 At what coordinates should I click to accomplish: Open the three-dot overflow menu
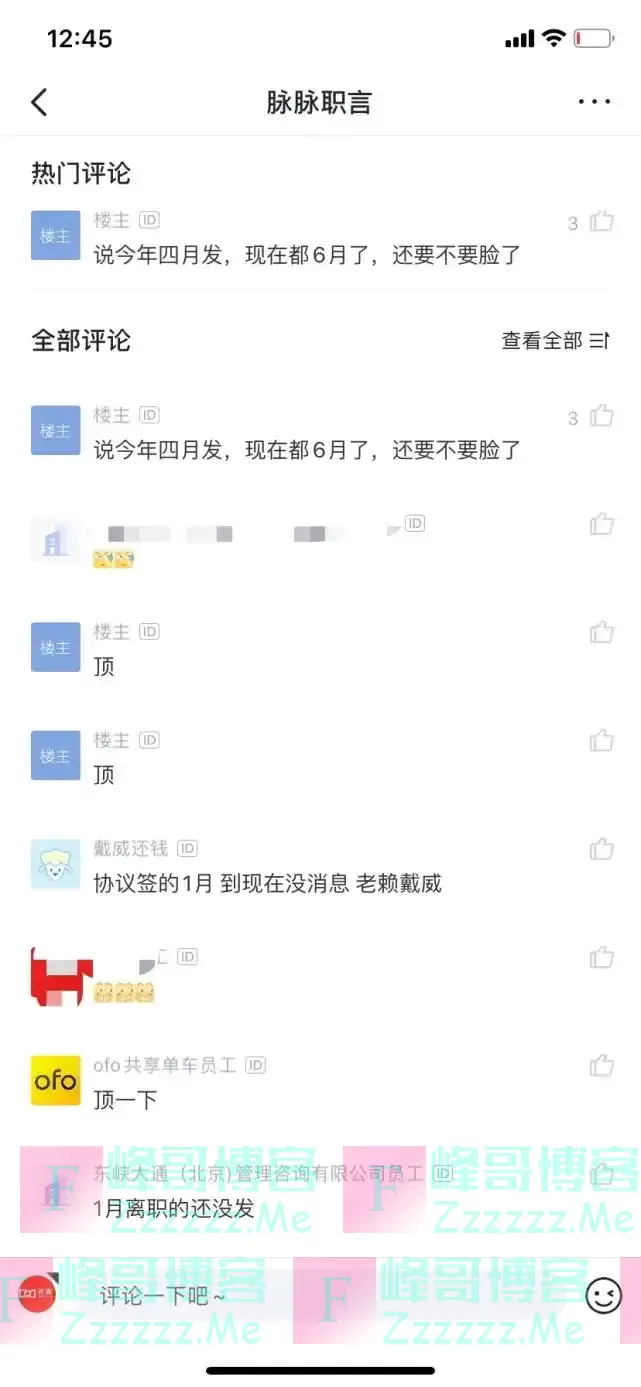point(594,102)
